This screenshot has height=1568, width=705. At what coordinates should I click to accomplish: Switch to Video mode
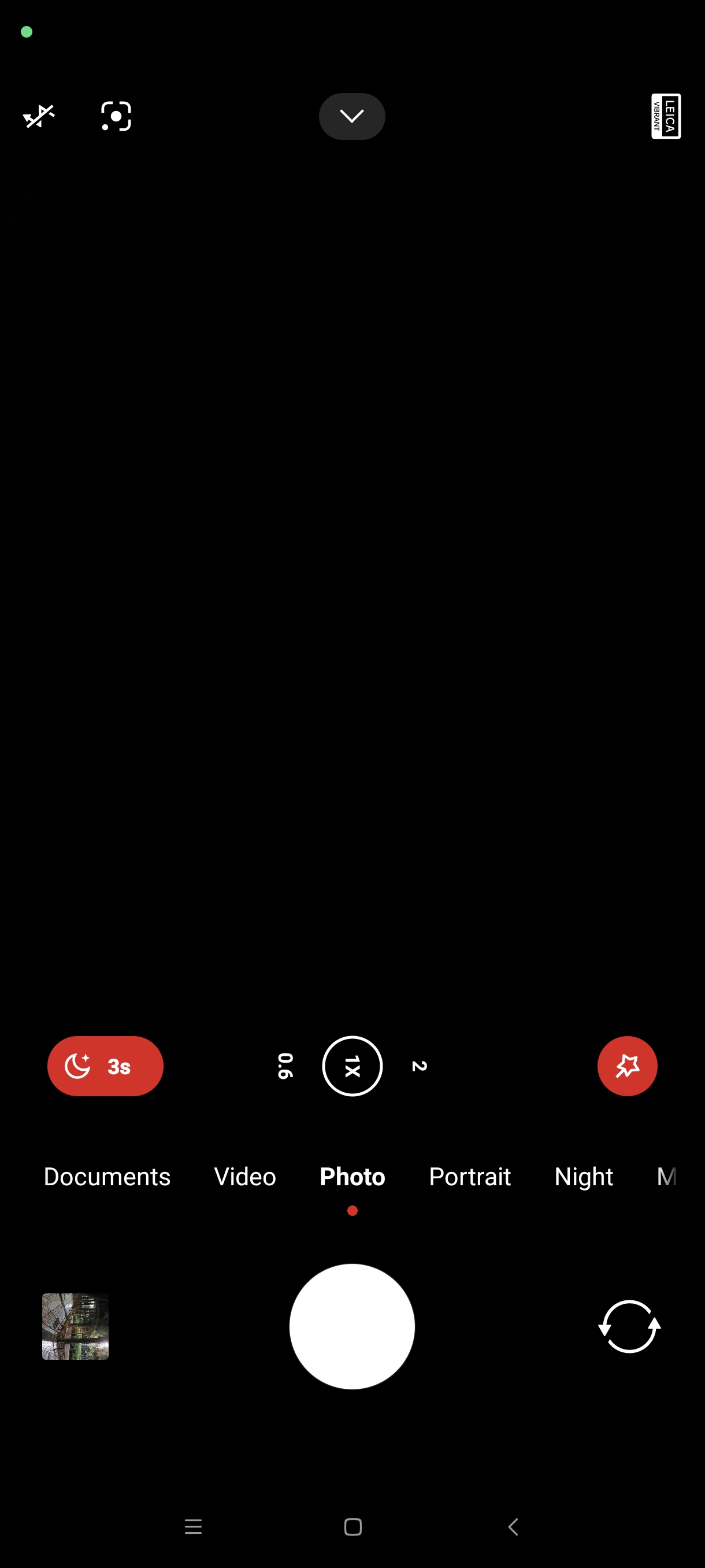(245, 1177)
